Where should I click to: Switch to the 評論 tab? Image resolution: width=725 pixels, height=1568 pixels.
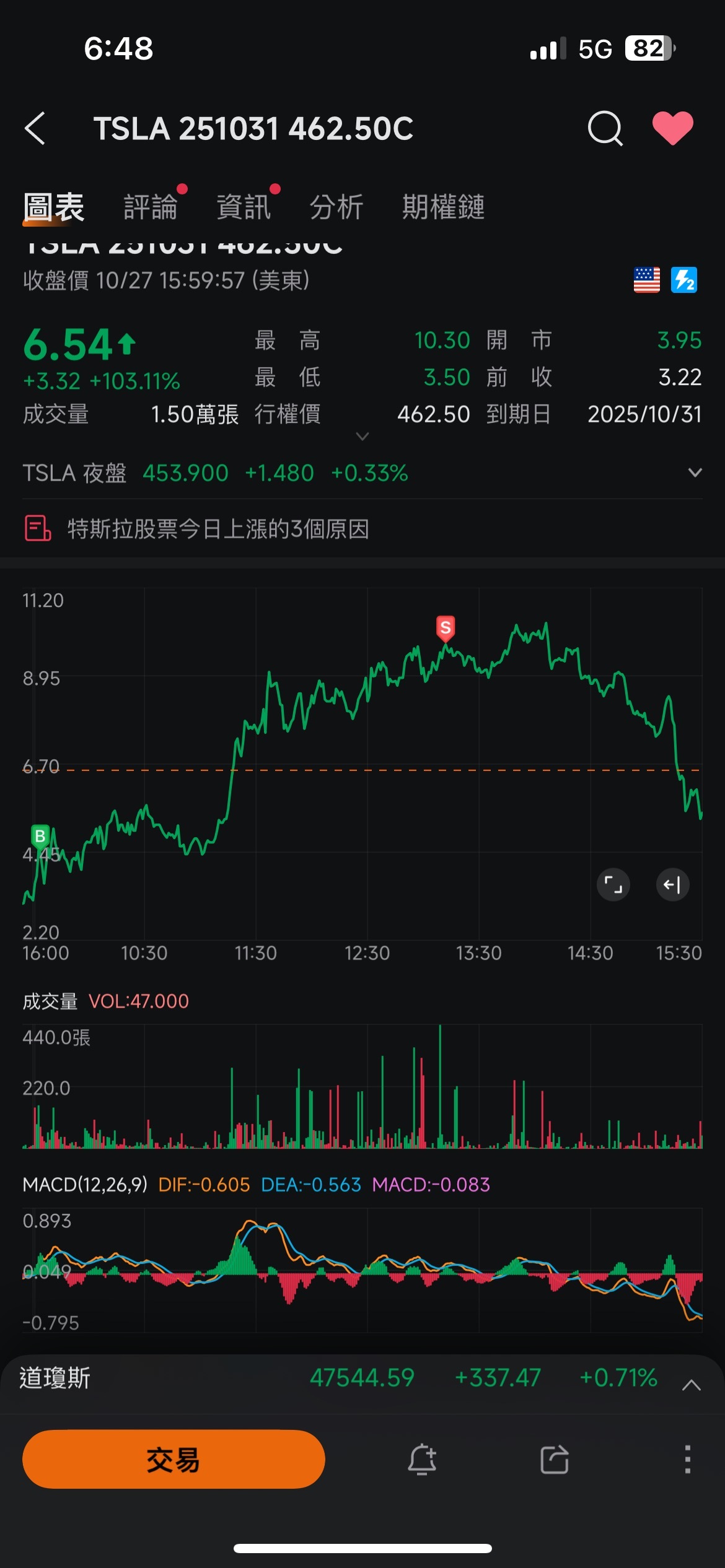[151, 207]
